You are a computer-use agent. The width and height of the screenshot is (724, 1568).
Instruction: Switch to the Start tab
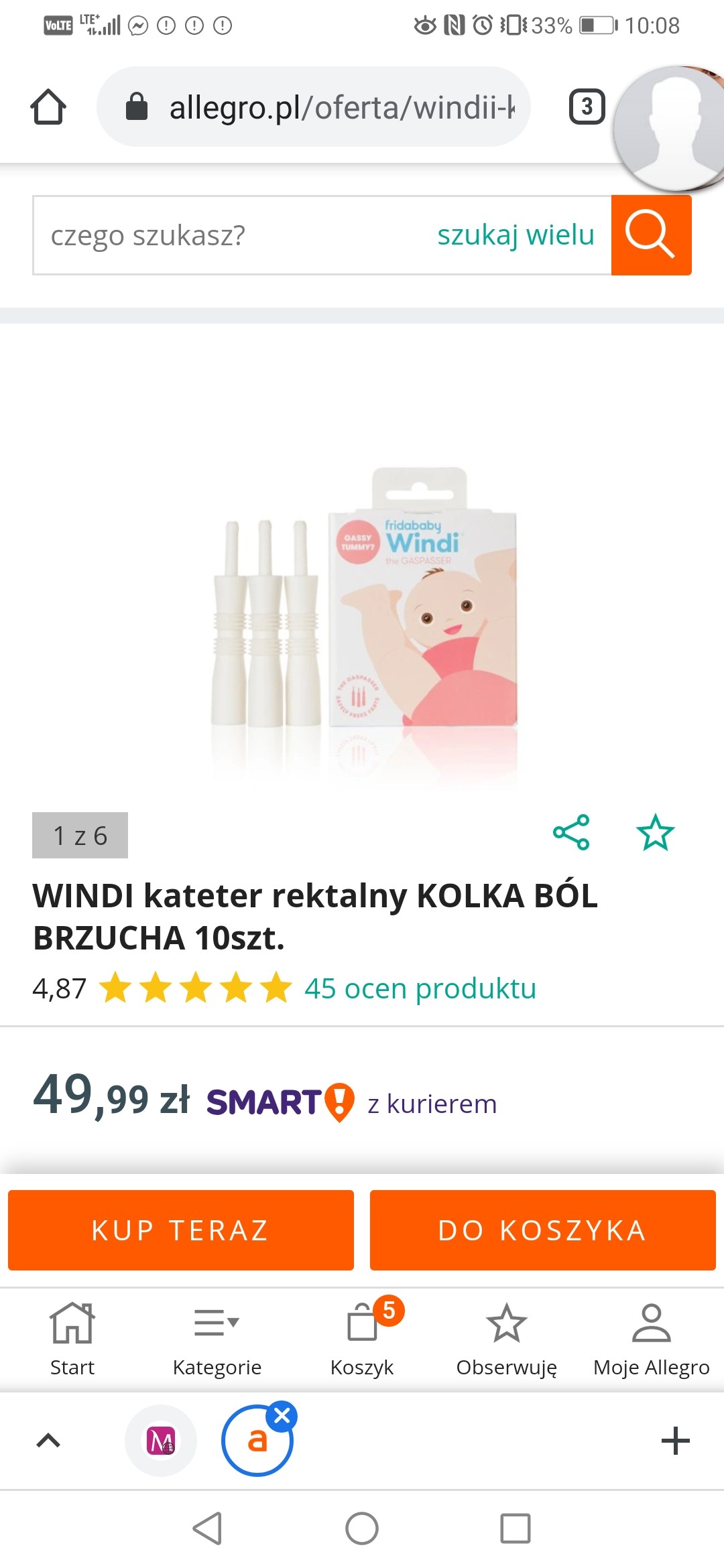(x=72, y=1337)
